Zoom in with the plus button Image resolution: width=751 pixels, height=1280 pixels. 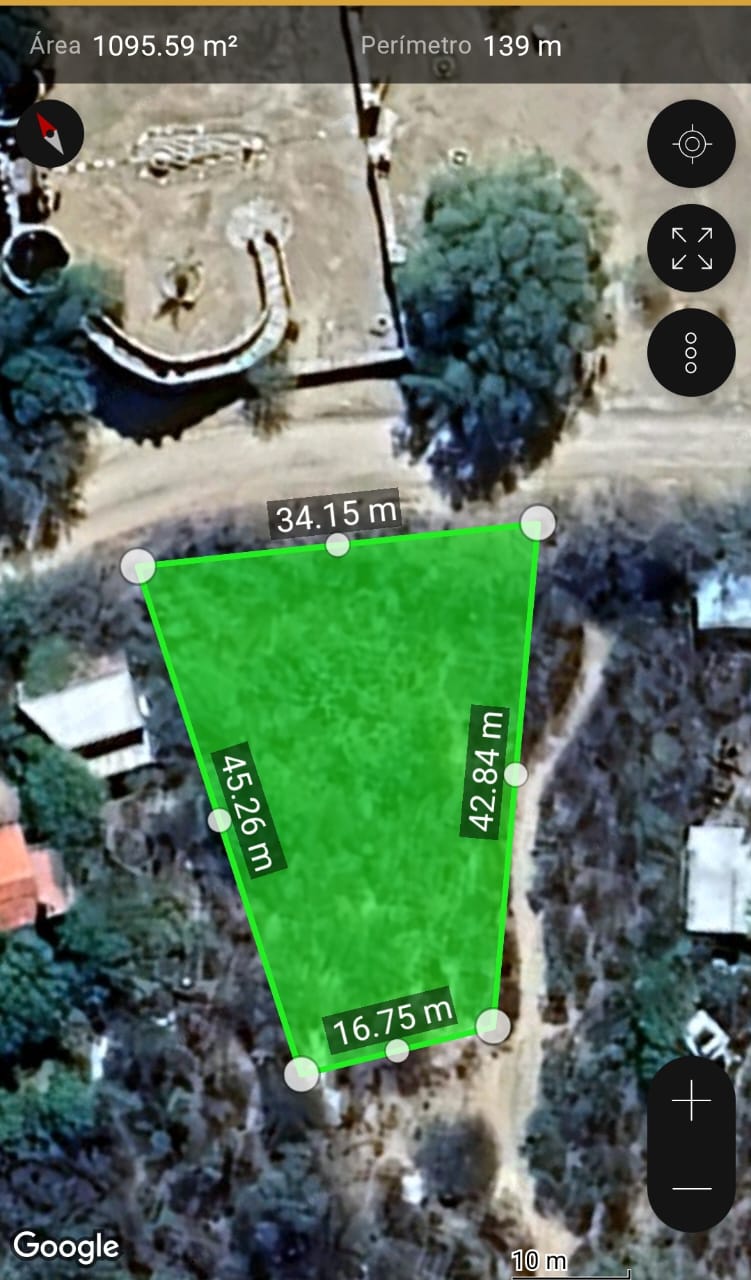click(691, 1101)
